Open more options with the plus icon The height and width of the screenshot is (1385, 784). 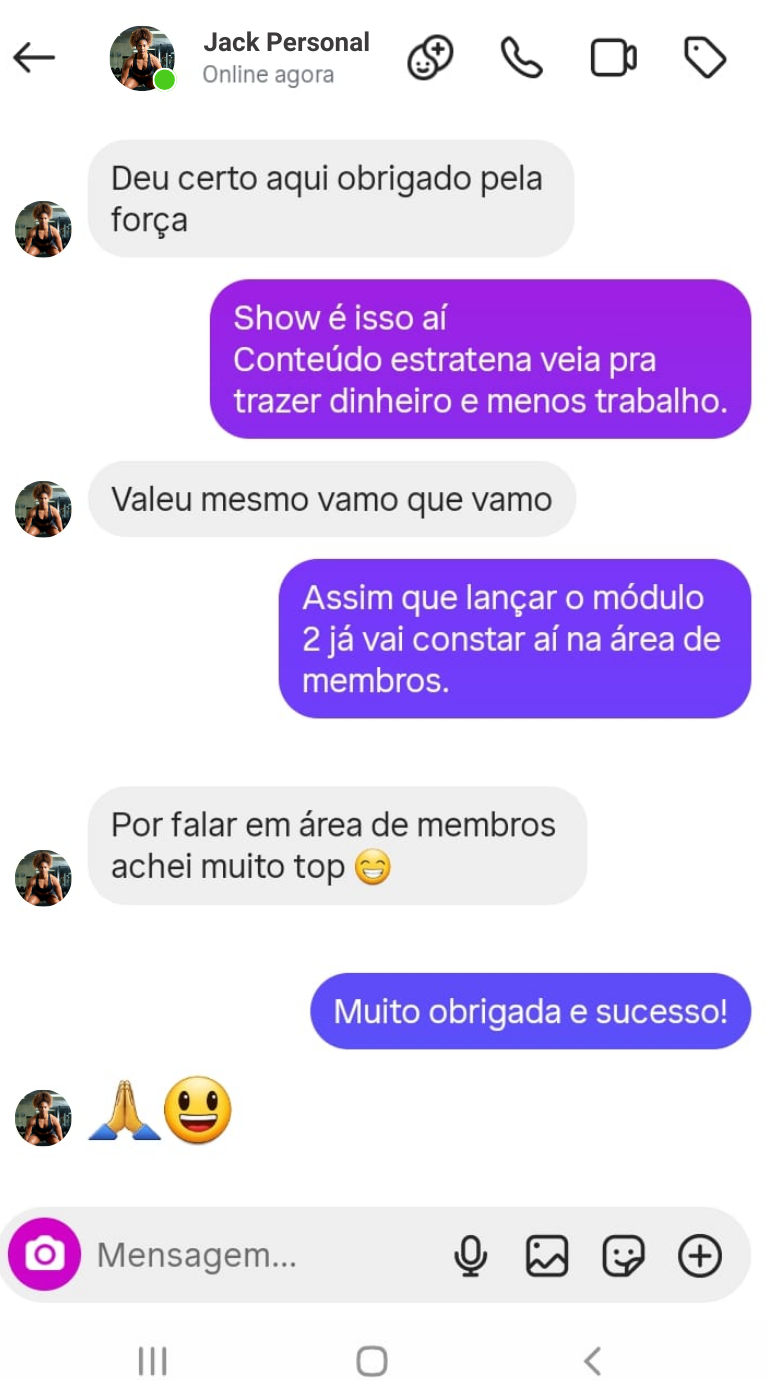tap(700, 1255)
